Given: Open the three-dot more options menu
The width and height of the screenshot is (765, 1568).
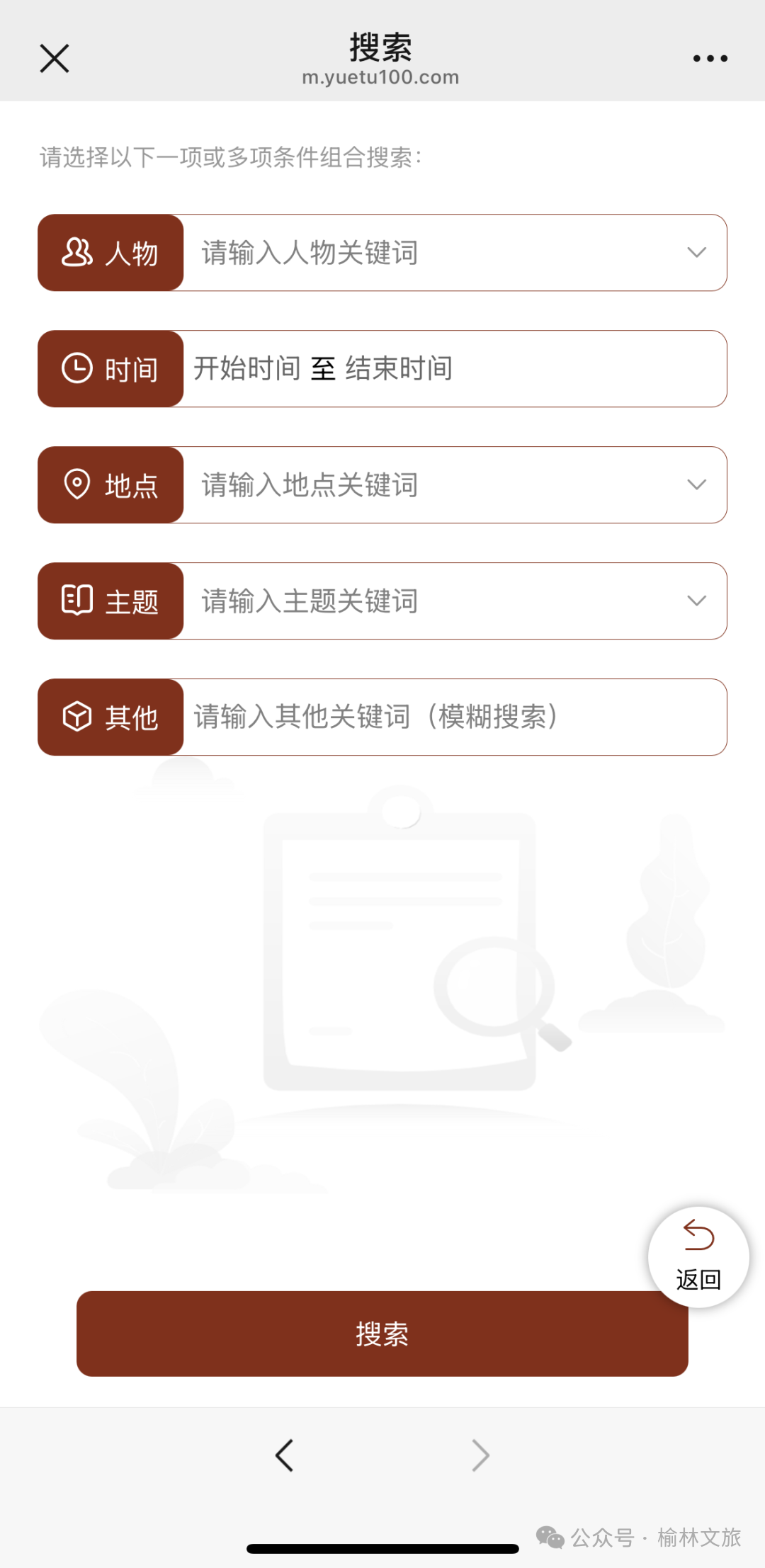Looking at the screenshot, I should coord(710,58).
